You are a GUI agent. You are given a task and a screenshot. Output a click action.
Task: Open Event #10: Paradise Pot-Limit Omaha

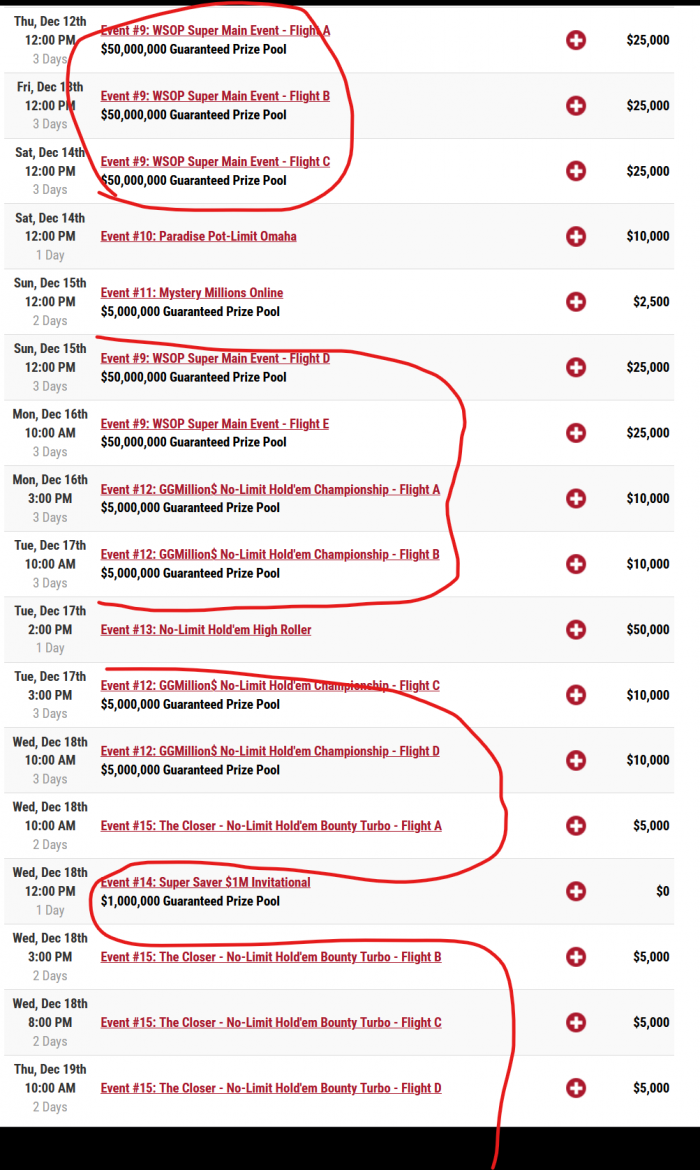tap(198, 236)
